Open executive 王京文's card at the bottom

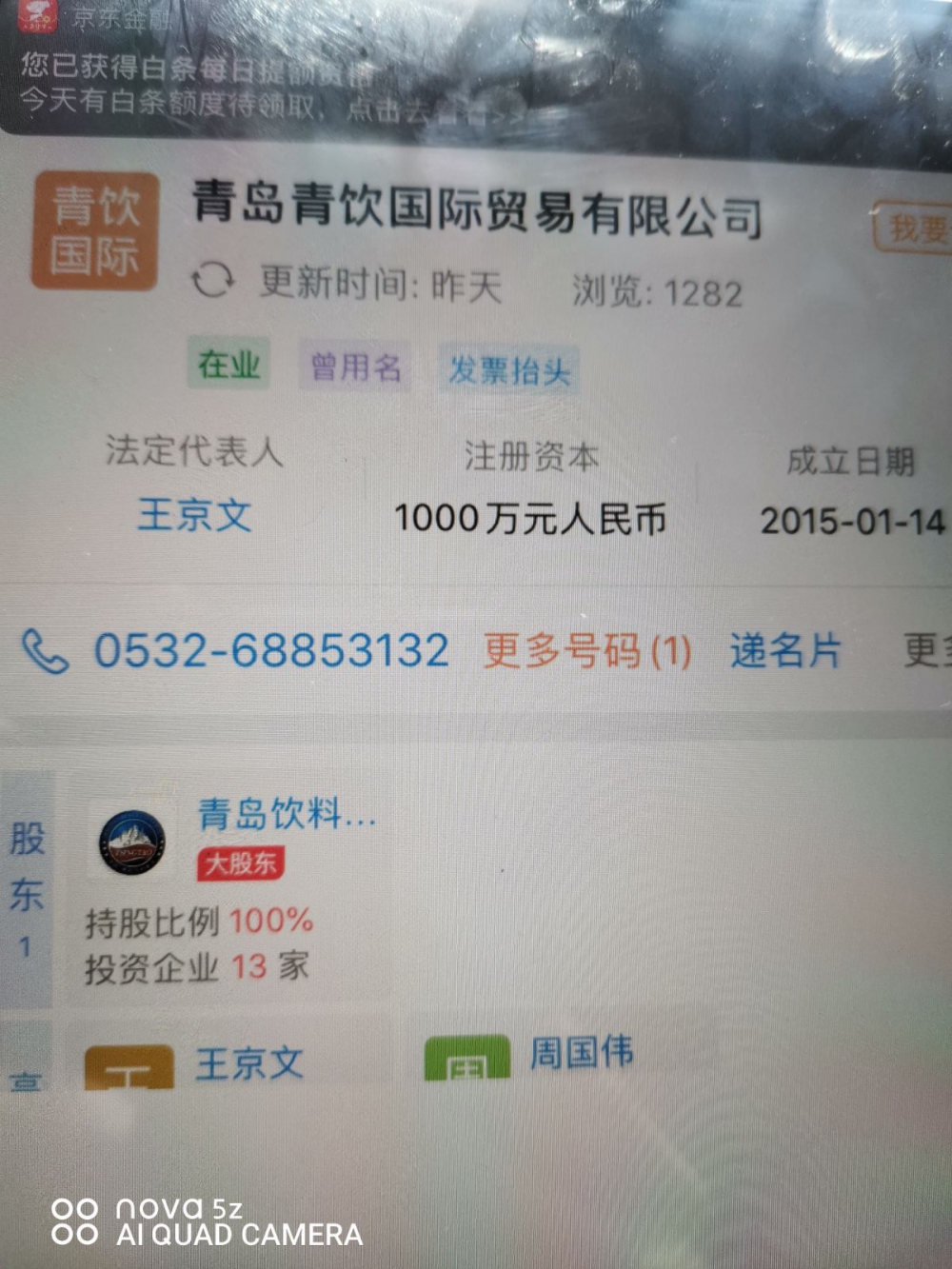[248, 1063]
